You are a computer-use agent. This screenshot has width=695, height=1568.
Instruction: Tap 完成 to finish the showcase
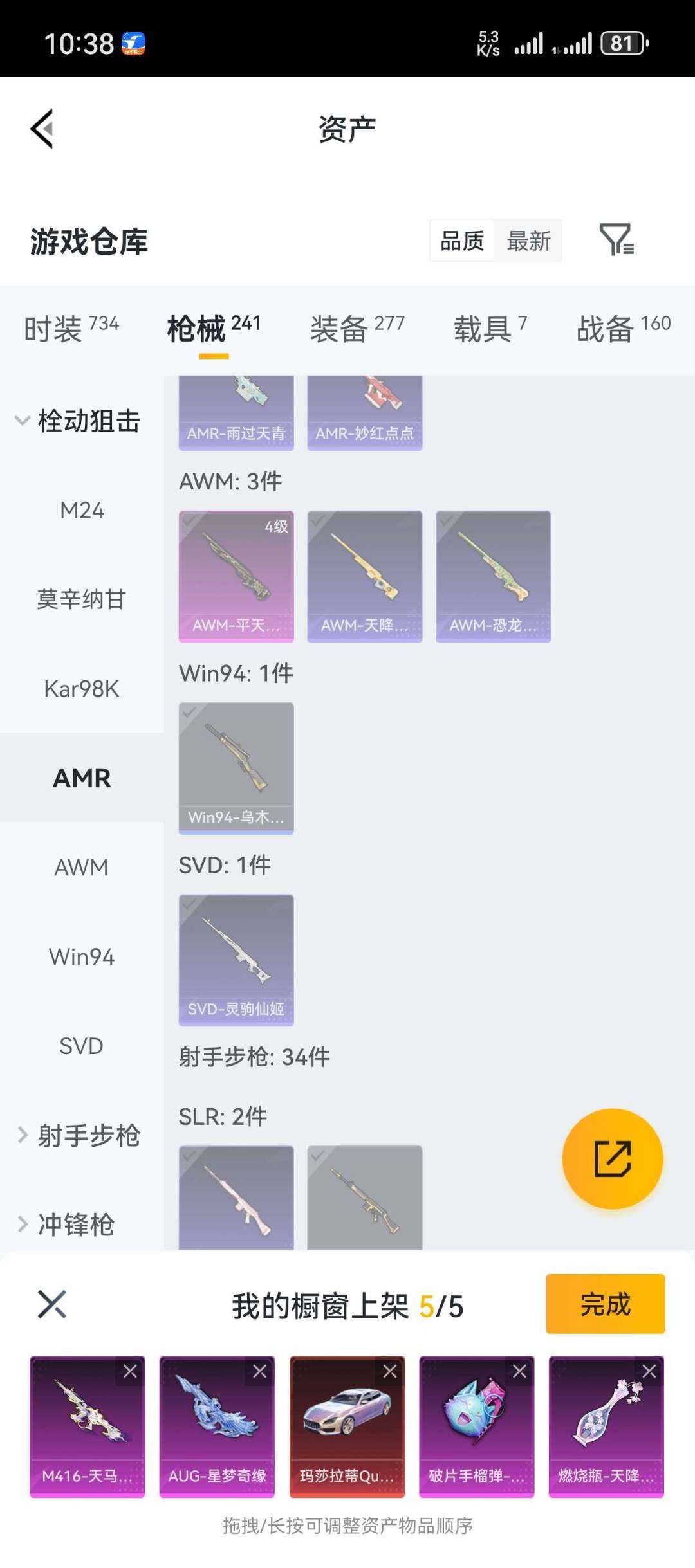(x=605, y=1304)
